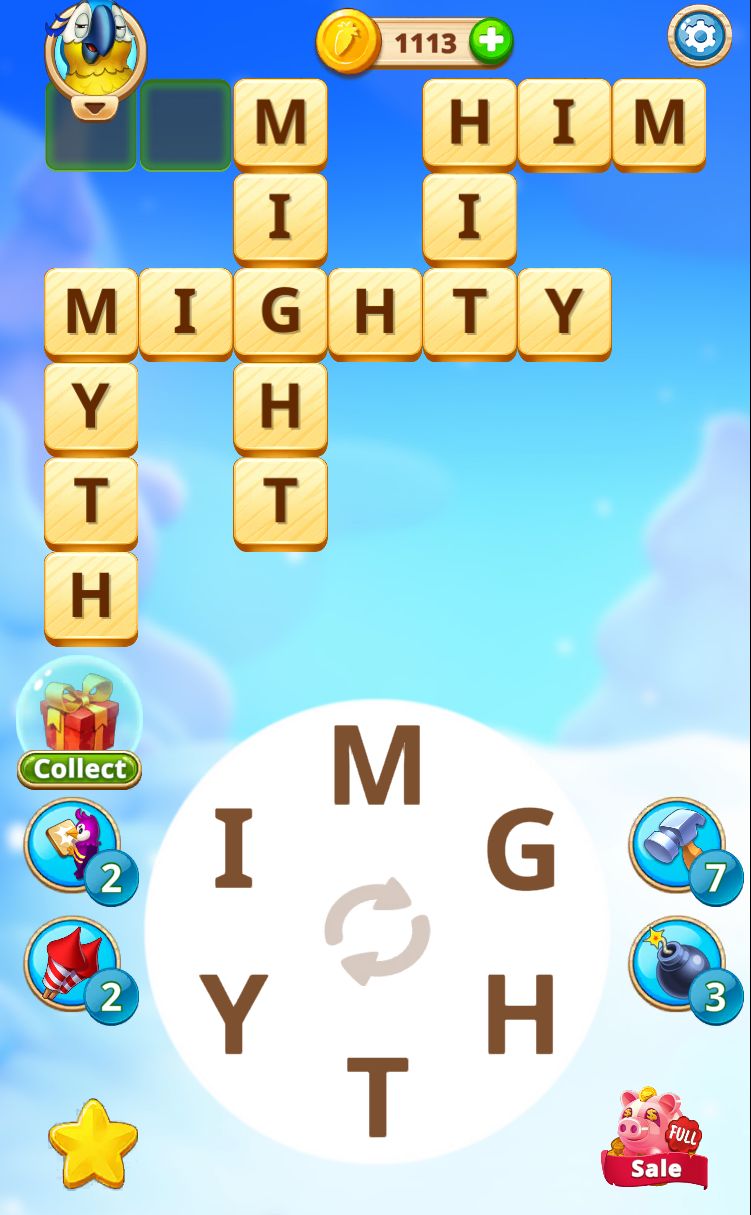
Task: Shuffle the letters on the wheel
Action: point(377,932)
